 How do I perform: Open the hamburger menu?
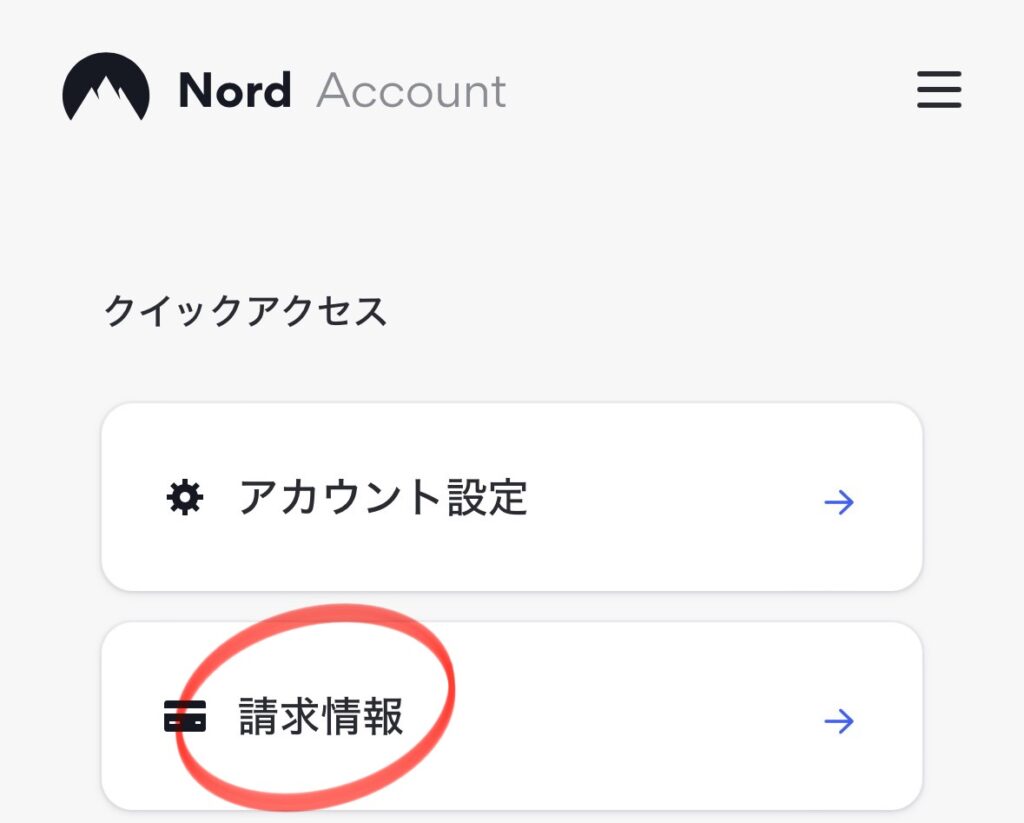coord(939,90)
